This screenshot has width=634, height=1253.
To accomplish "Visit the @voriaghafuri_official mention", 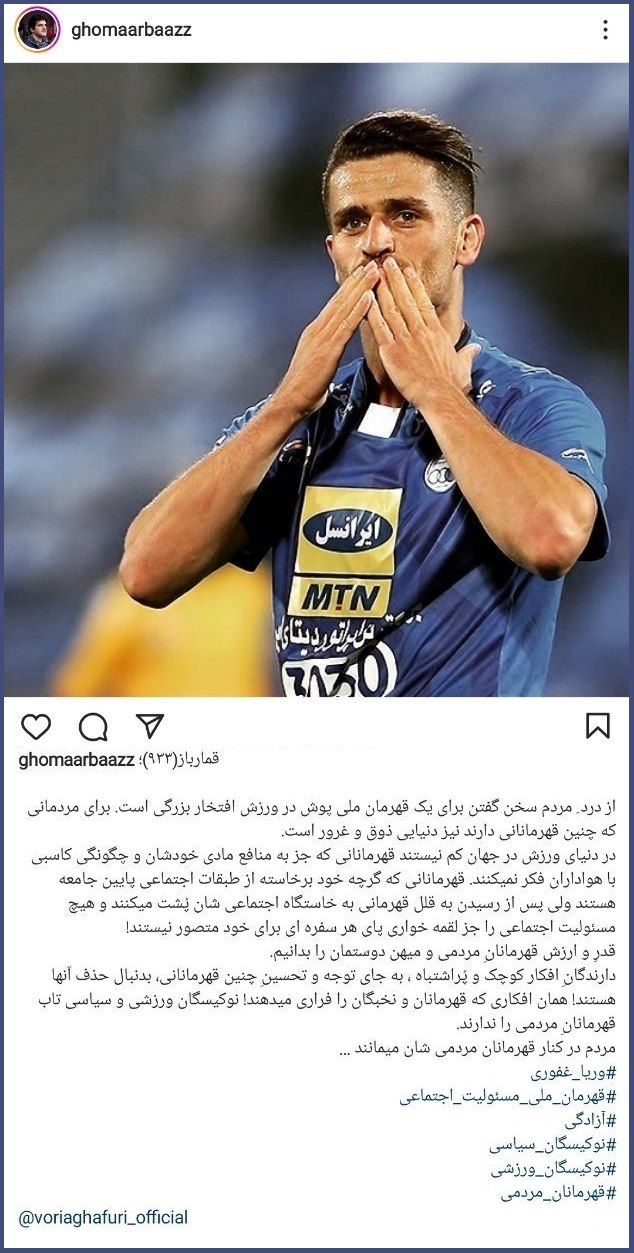I will pos(103,1217).
